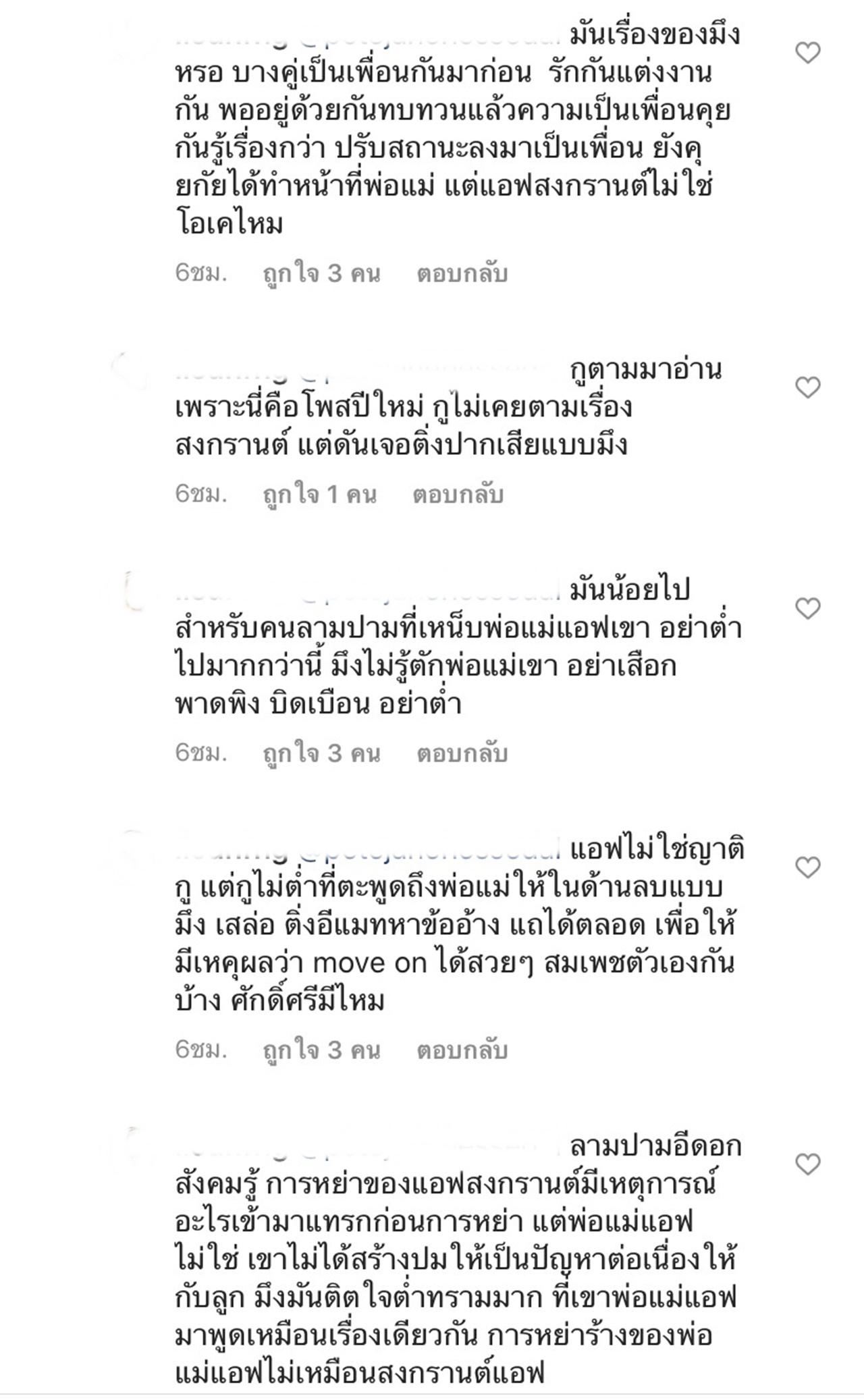Like the comment starting with "แอฟไม่ใช่ญาติ"
This screenshot has width=864, height=1400.
point(808,867)
